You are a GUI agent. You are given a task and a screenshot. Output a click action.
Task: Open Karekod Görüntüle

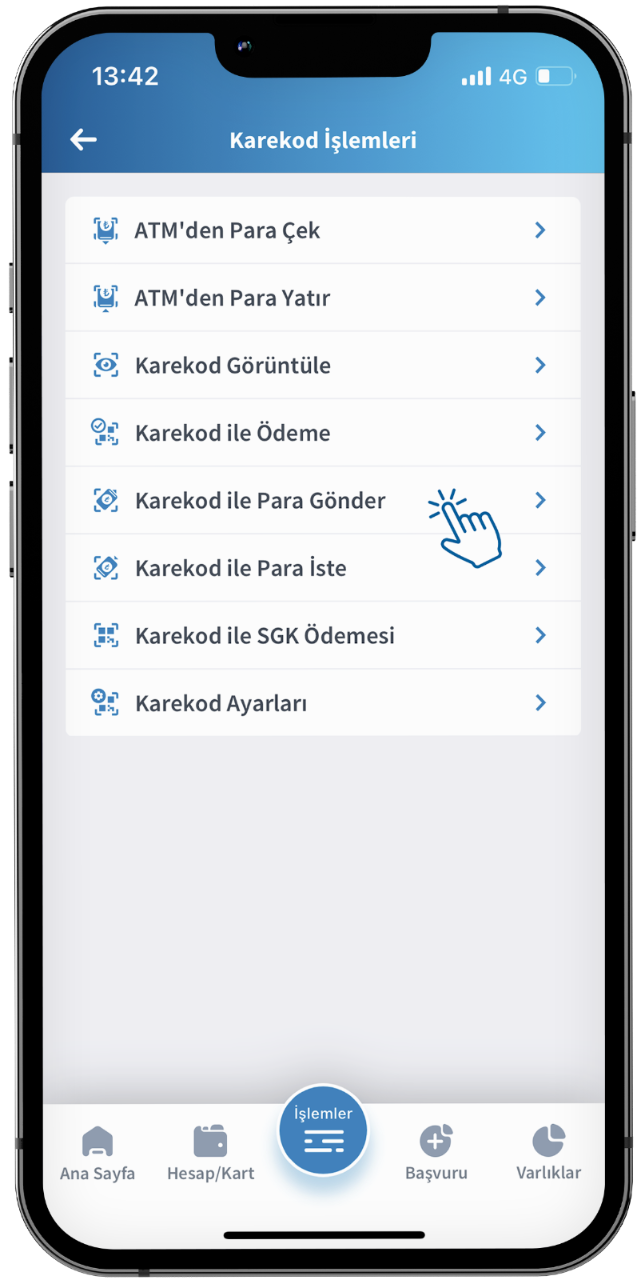(x=322, y=366)
